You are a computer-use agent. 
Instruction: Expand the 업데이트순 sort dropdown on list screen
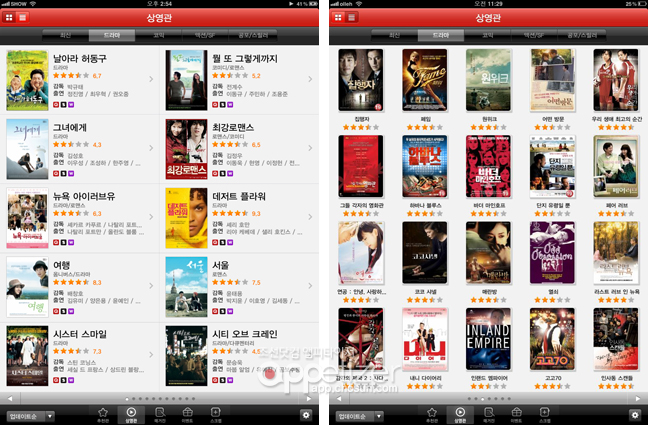[x=30, y=415]
